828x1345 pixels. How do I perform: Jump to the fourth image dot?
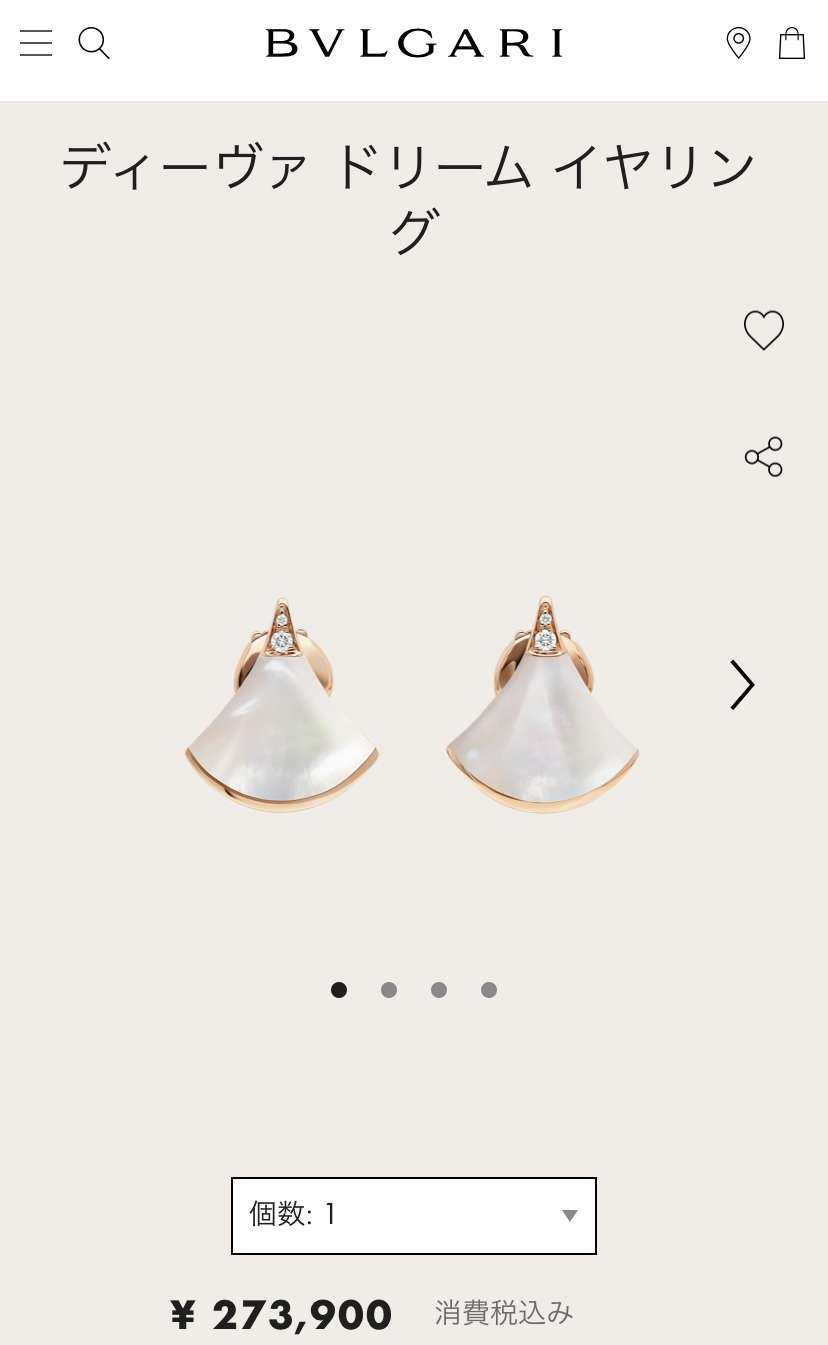coord(489,990)
